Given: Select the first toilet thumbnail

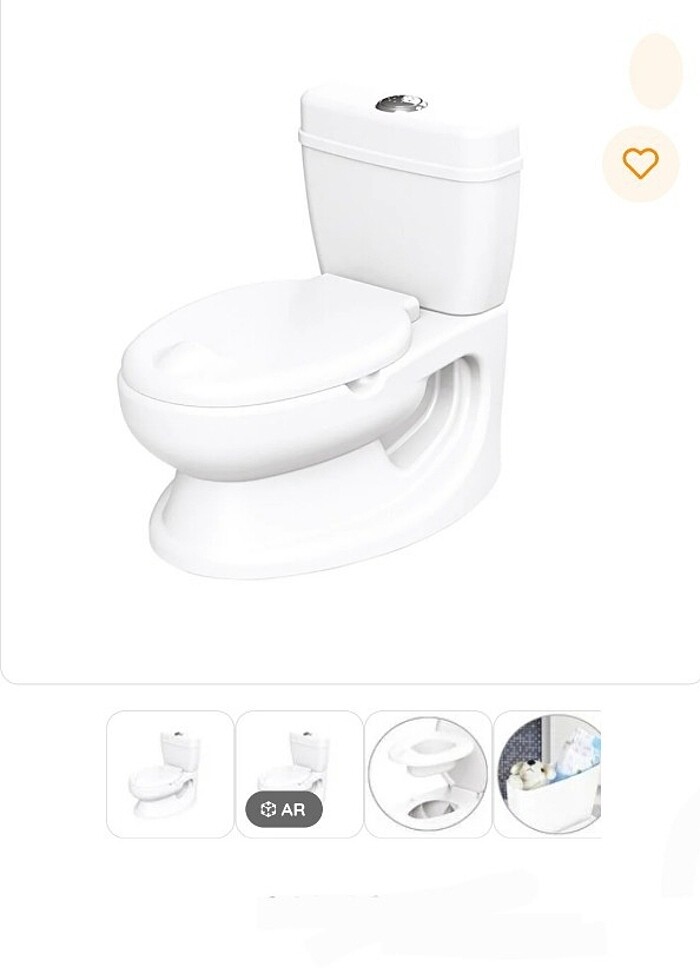Looking at the screenshot, I should (x=170, y=774).
